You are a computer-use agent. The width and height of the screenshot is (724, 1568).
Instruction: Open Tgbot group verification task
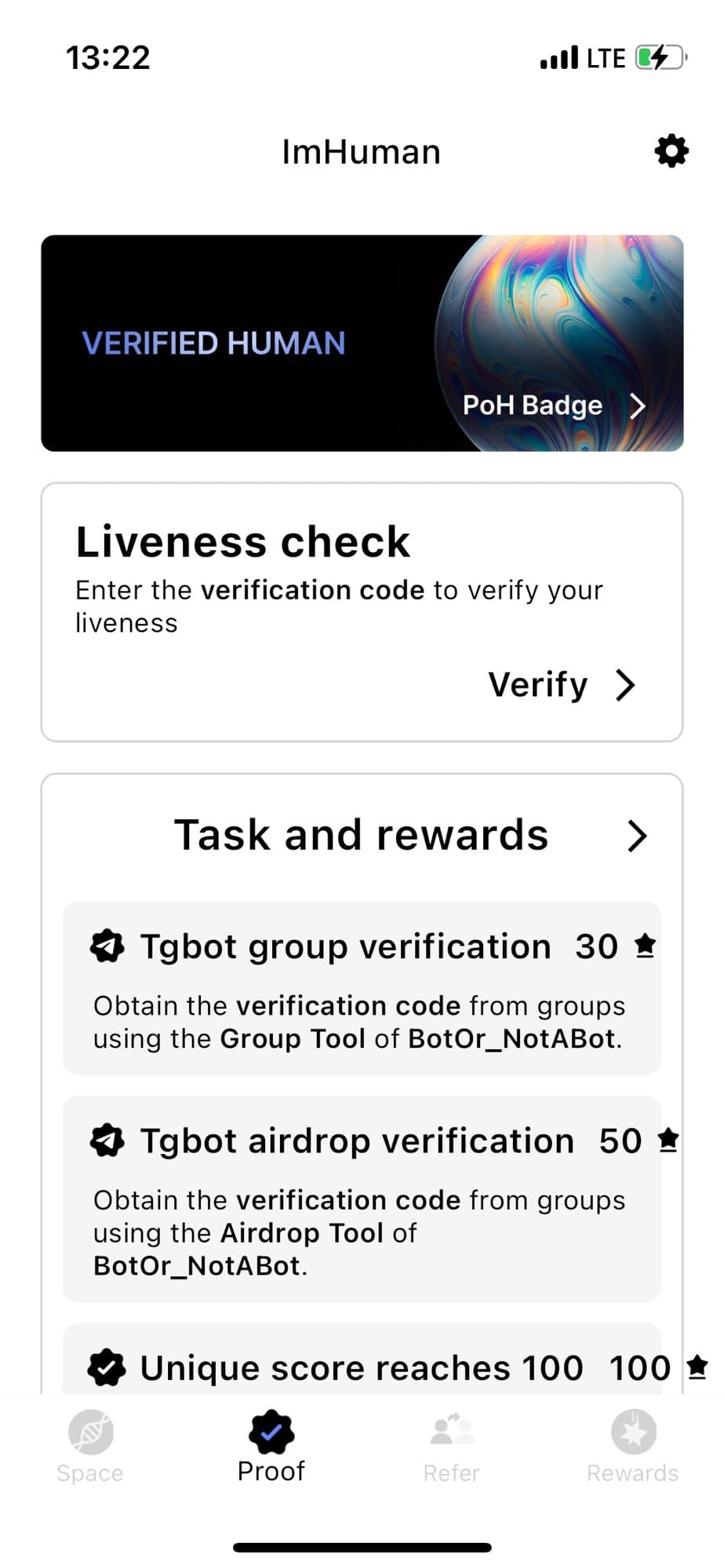click(362, 988)
